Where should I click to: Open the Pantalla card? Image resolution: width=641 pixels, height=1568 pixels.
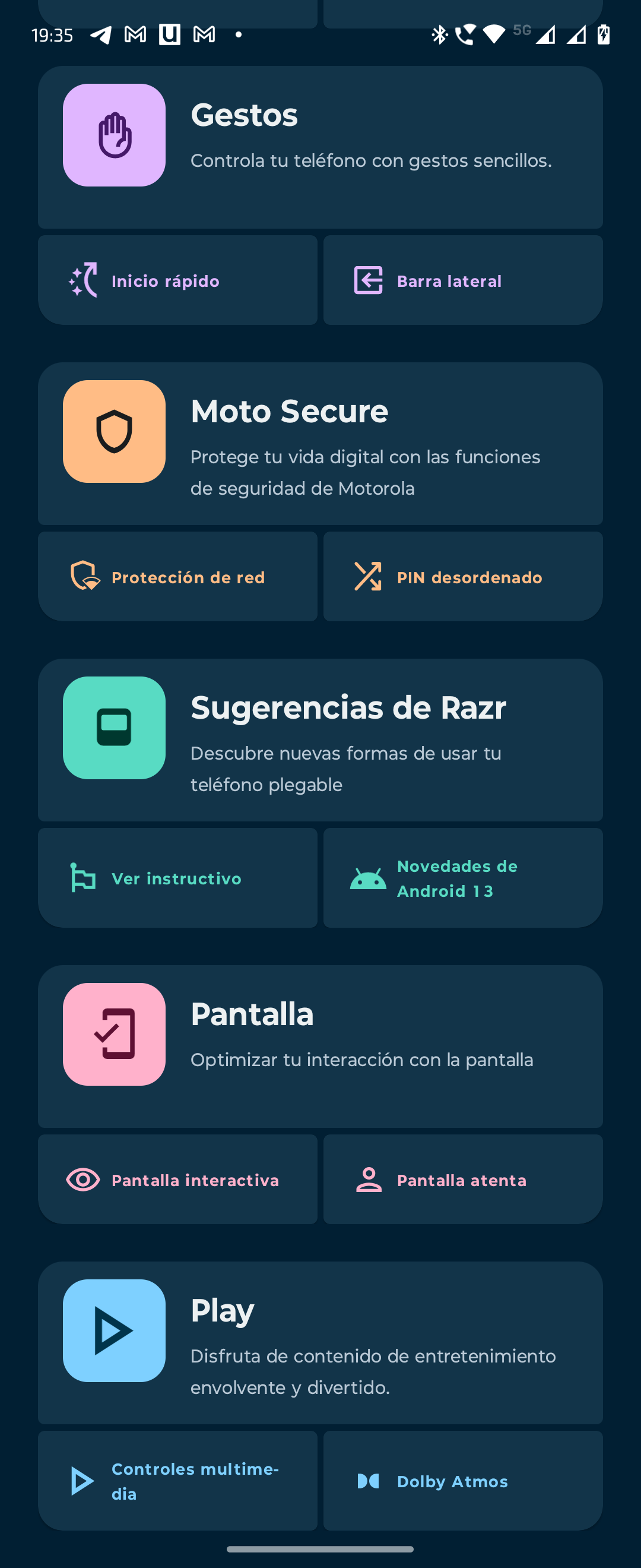tap(320, 1046)
